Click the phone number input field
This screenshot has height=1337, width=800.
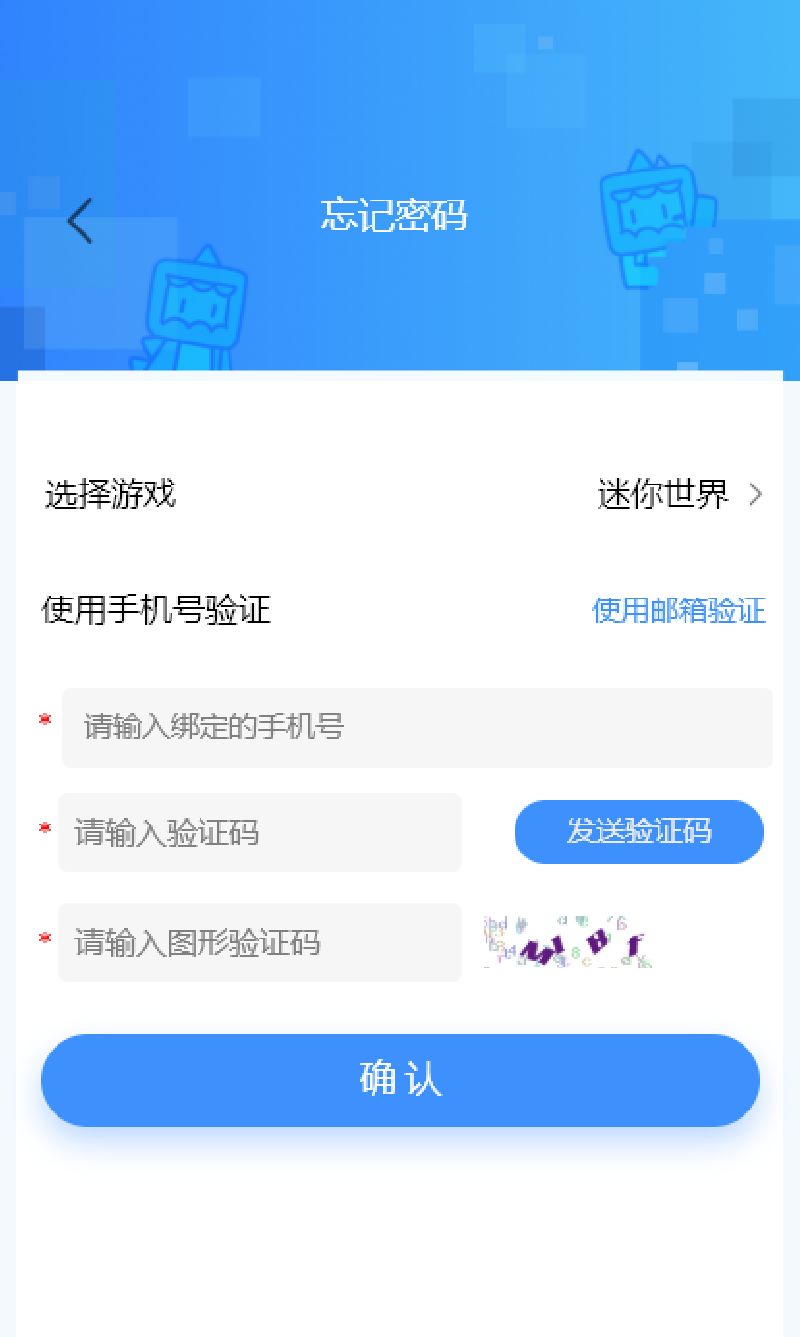click(417, 728)
